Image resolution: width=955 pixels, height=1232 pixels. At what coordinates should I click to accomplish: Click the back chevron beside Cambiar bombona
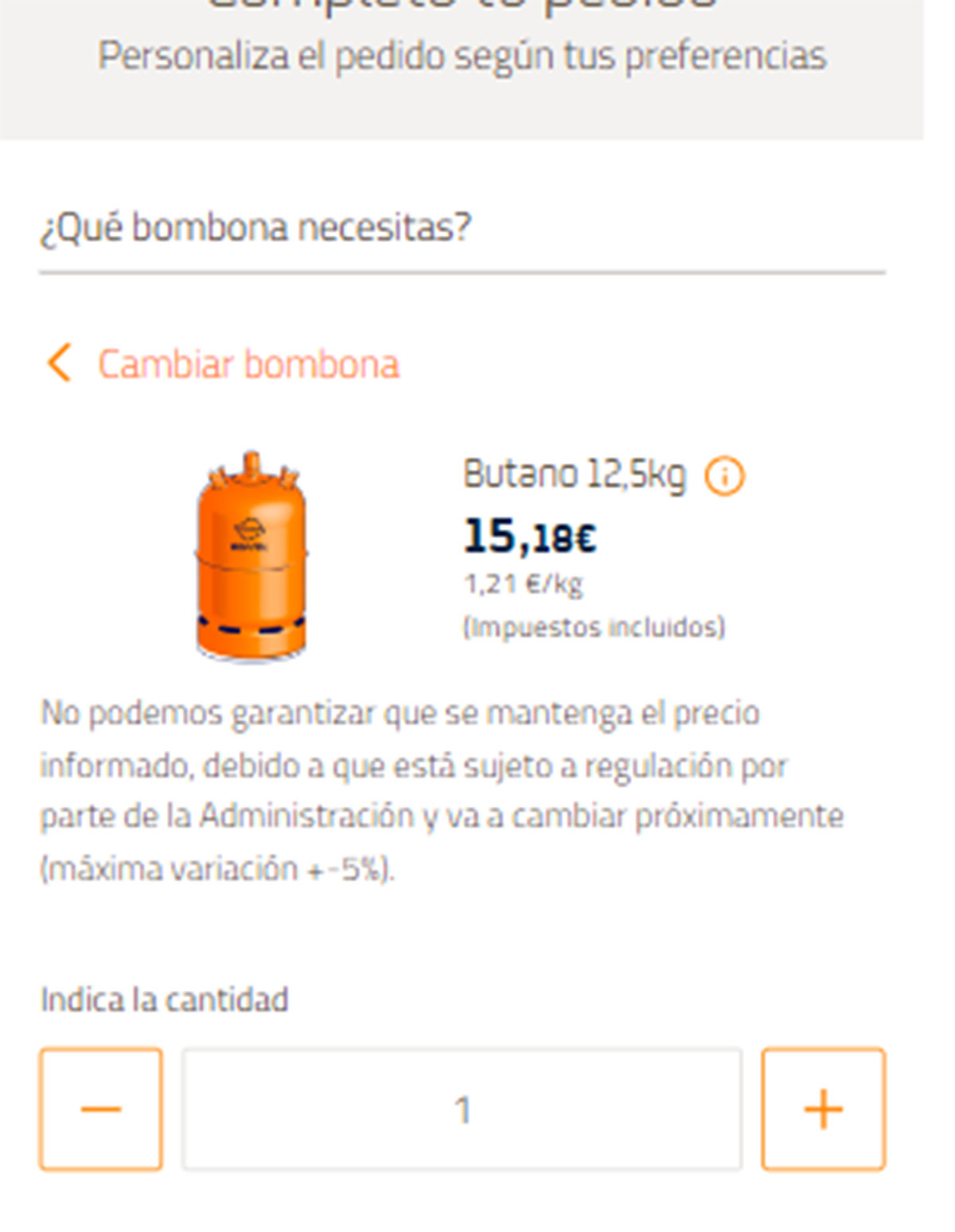(x=60, y=364)
